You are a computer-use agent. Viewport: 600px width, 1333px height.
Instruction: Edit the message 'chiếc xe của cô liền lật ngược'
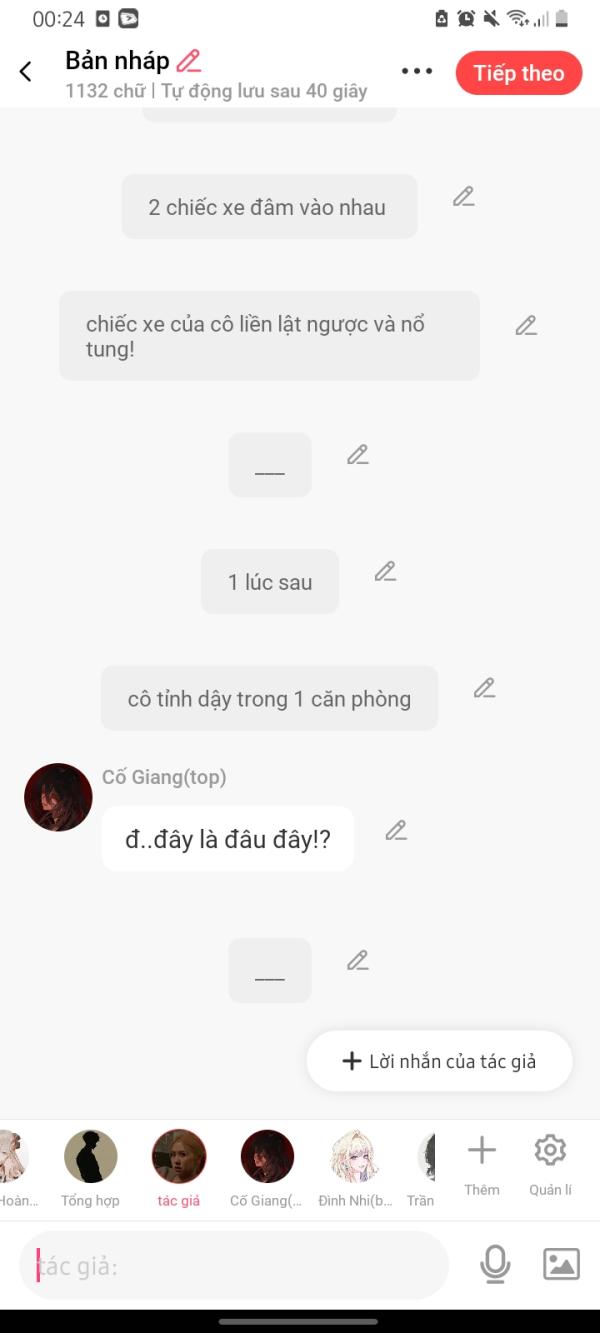click(526, 326)
